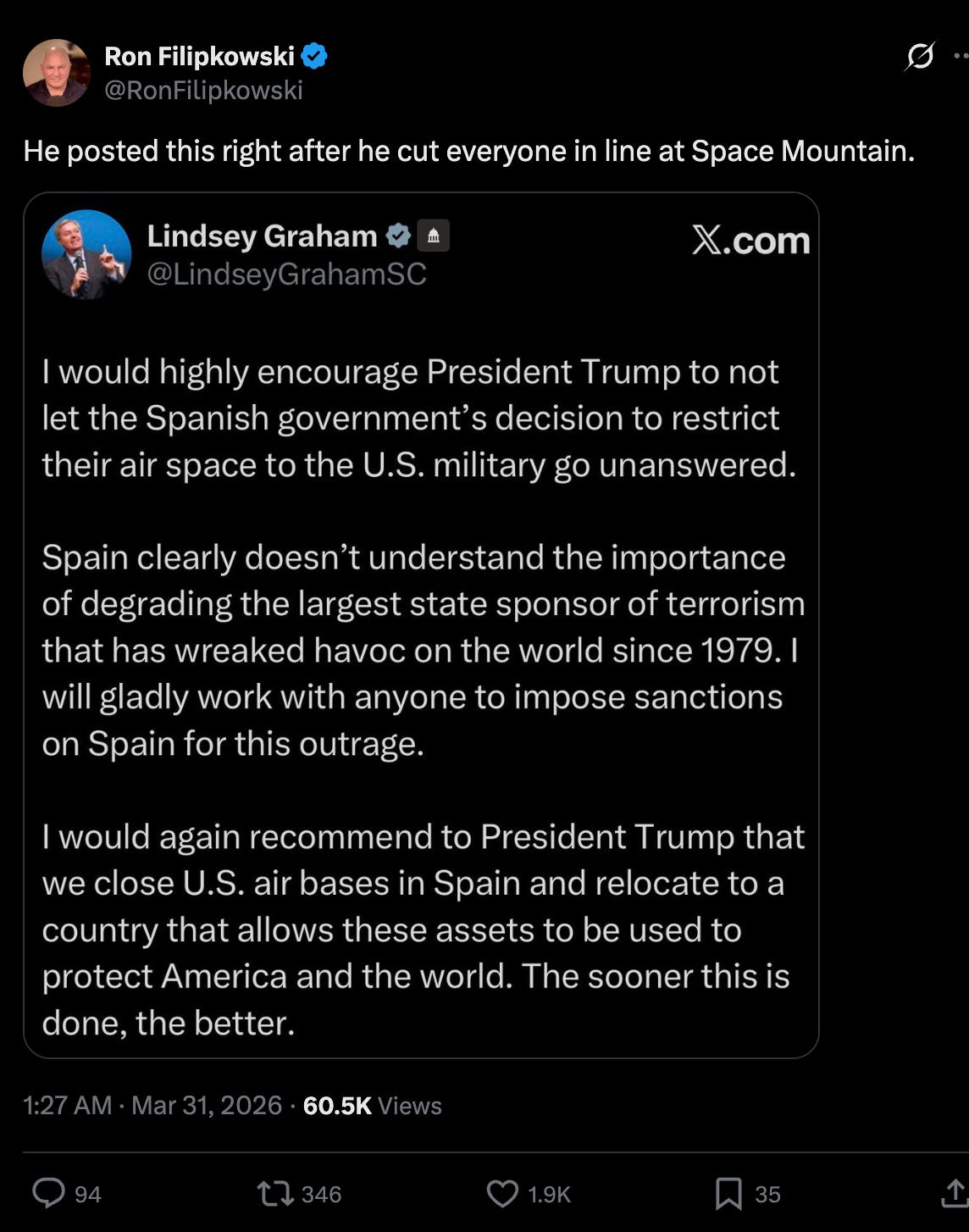The image size is (969, 1232).
Task: Open Ron Filipkowski's profile picture
Action: (58, 72)
